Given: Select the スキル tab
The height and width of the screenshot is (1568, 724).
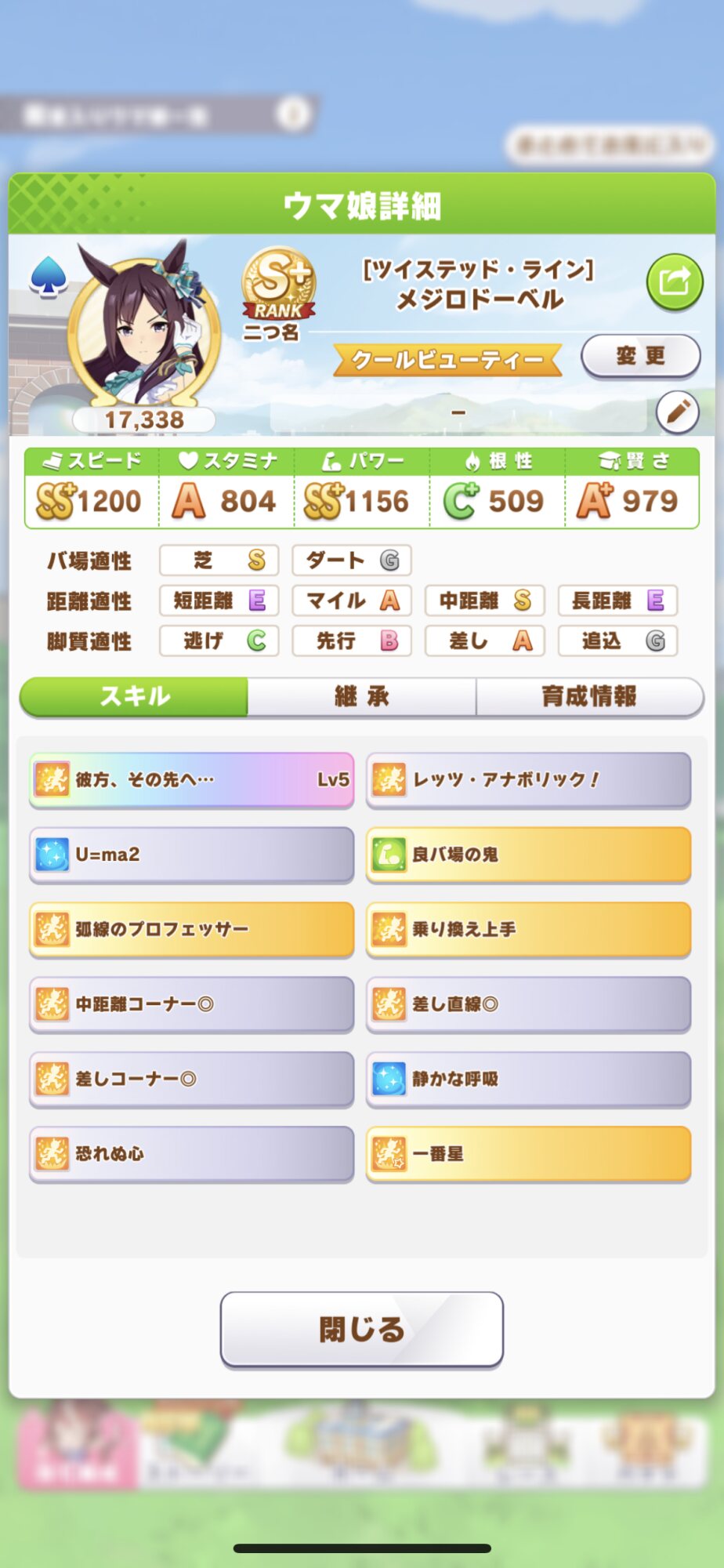Looking at the screenshot, I should (x=134, y=696).
